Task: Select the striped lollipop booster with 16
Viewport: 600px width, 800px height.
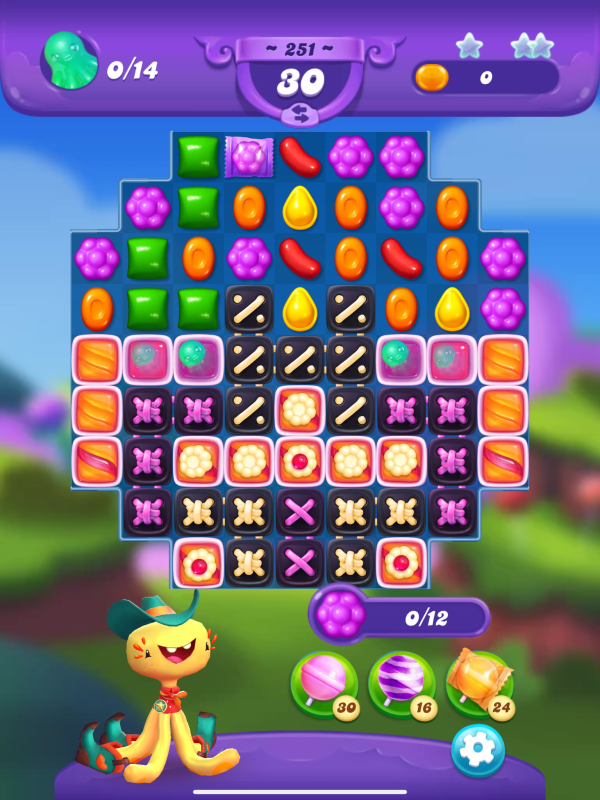Action: coord(401,682)
